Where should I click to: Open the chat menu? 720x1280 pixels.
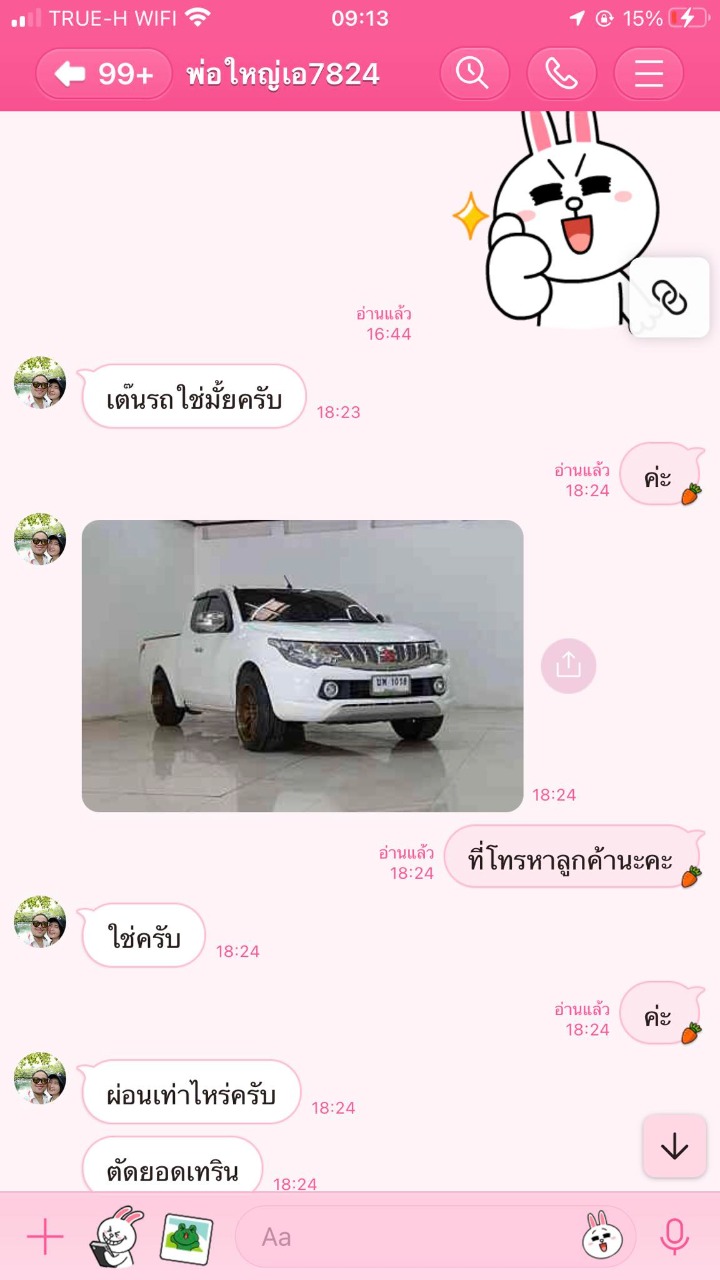tap(649, 74)
